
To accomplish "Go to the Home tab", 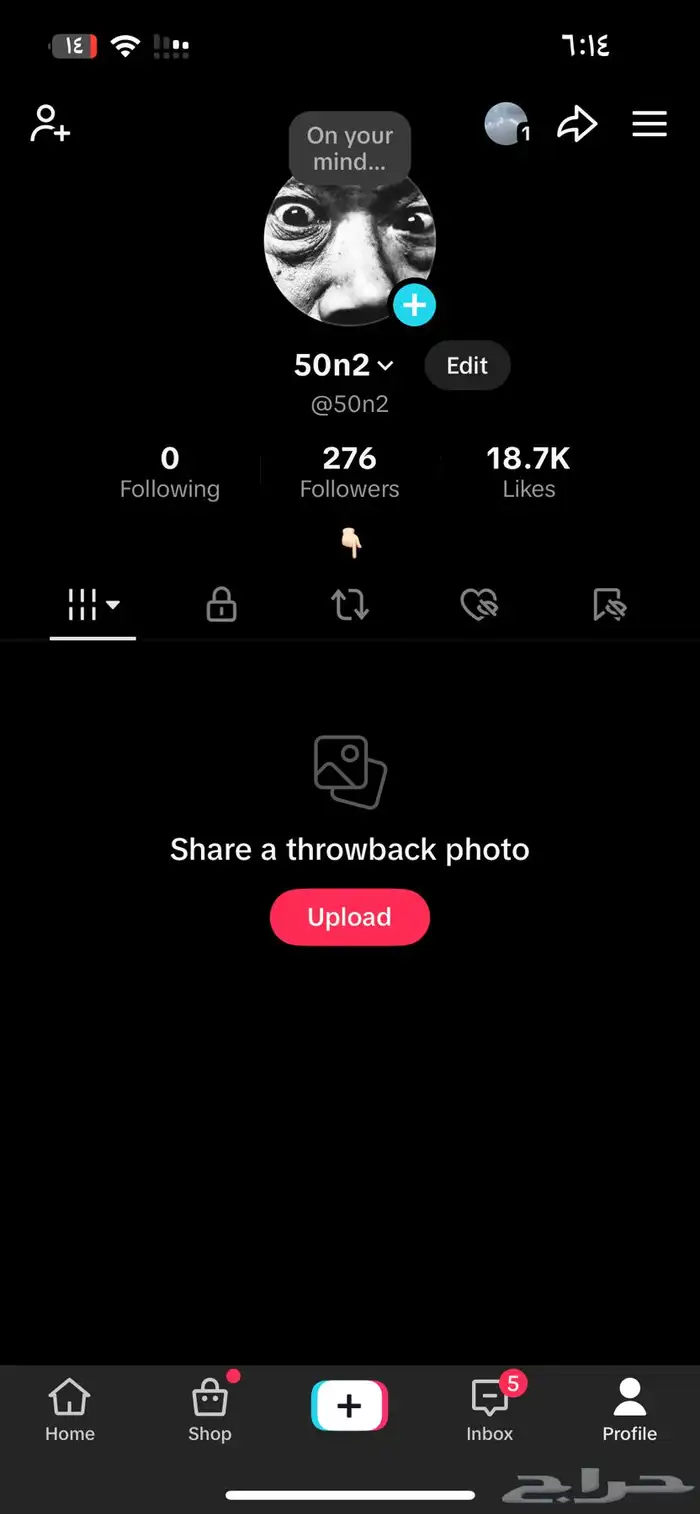I will click(69, 1410).
